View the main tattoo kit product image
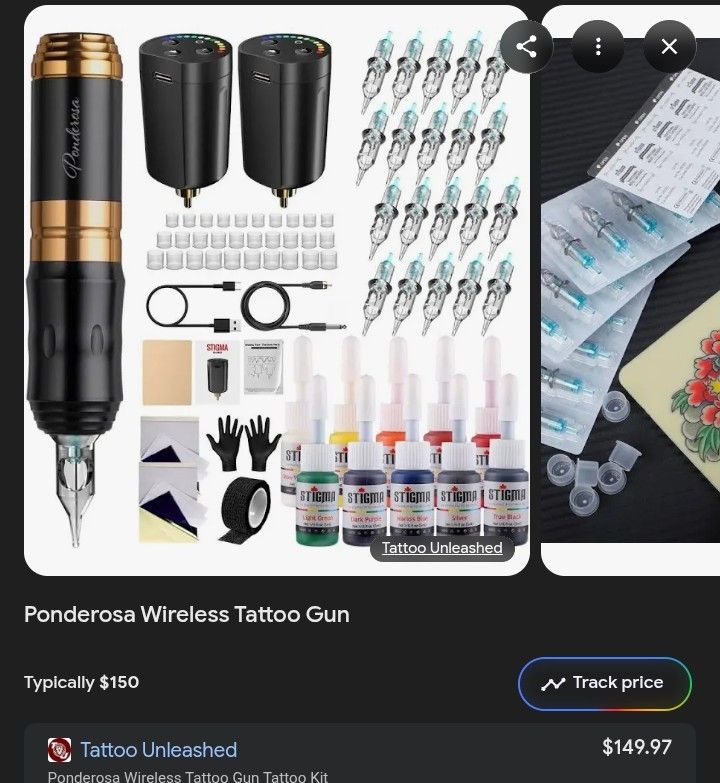Screen dimensions: 720x783 coord(276,290)
